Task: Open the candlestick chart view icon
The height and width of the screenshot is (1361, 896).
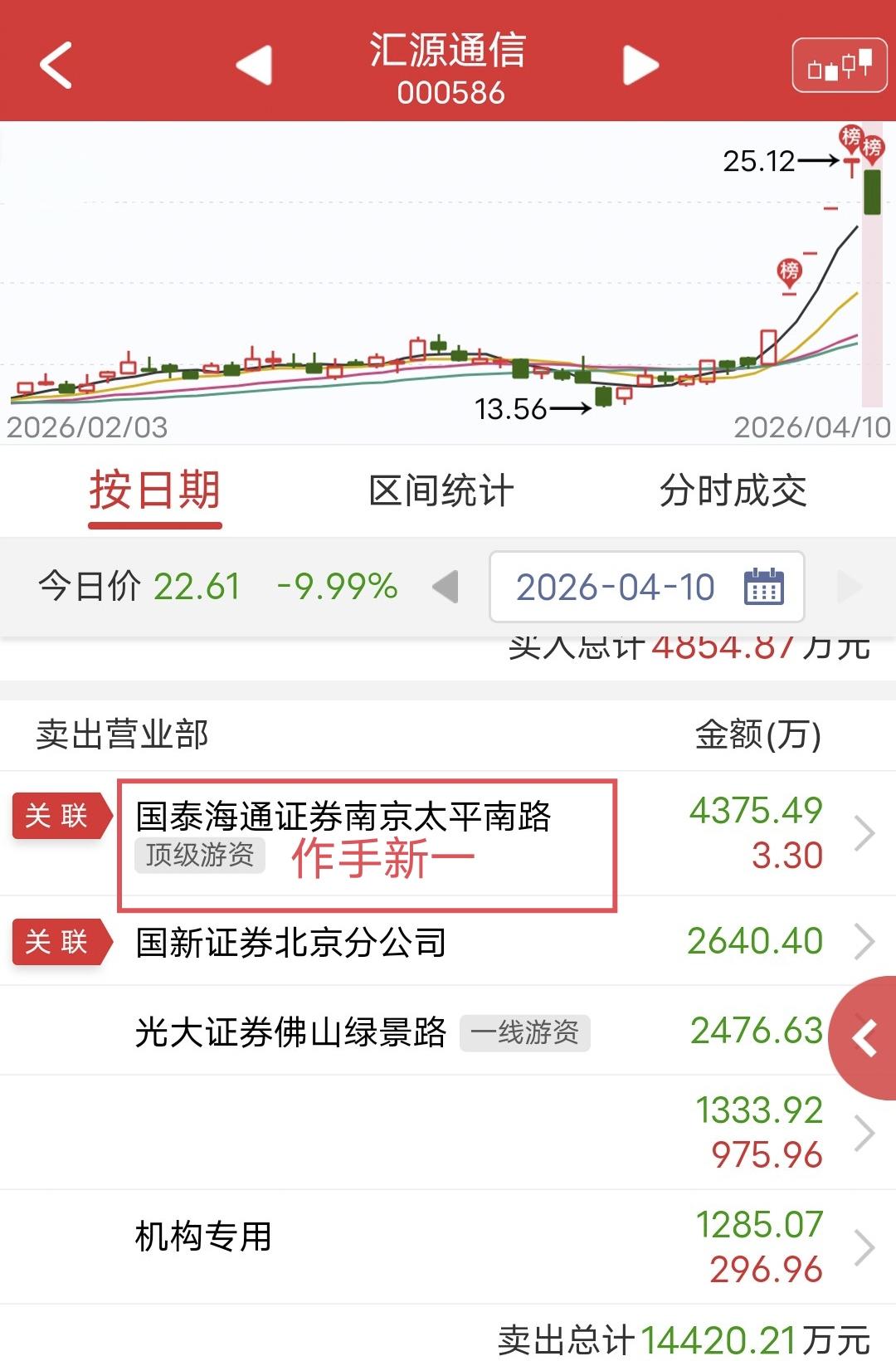Action: click(x=840, y=65)
